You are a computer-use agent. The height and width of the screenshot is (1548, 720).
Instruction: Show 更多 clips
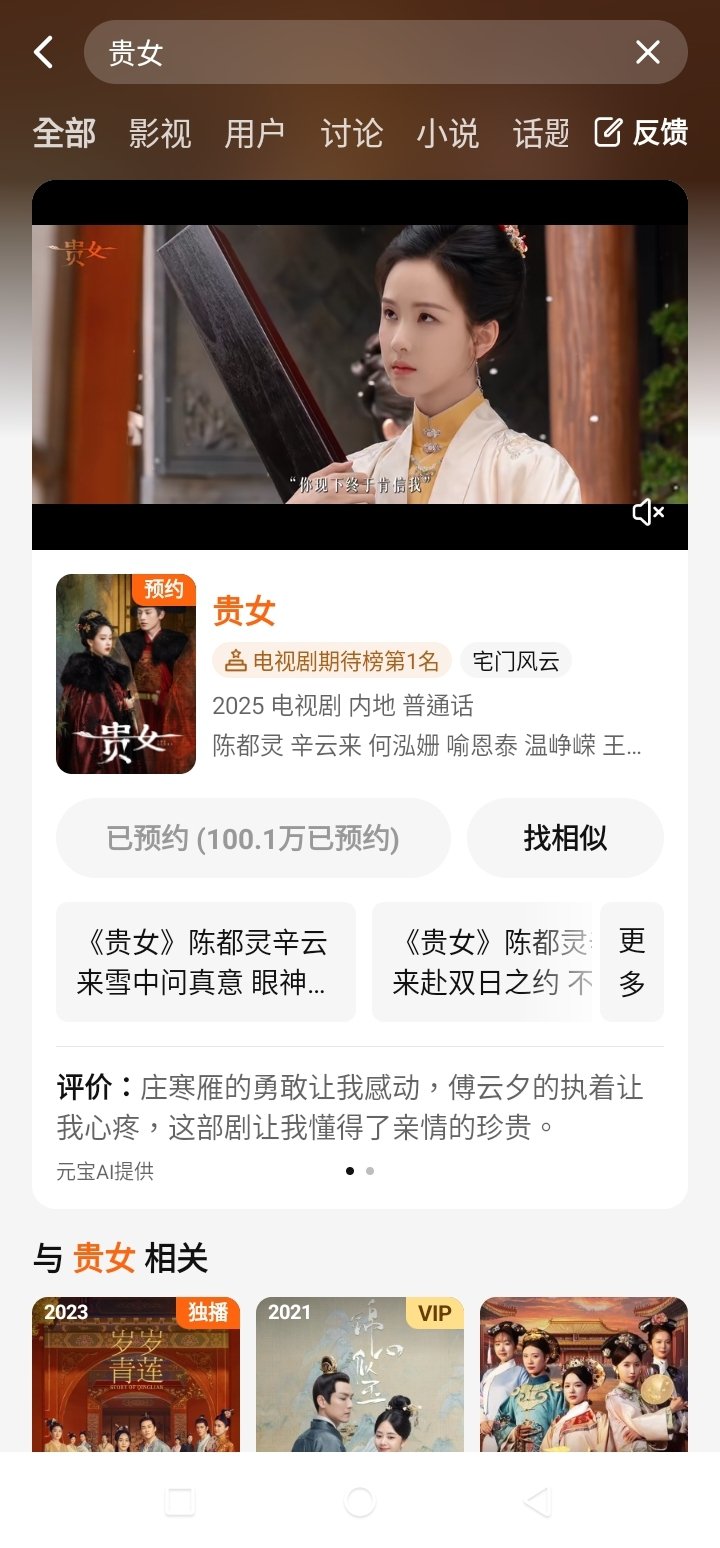click(x=632, y=962)
